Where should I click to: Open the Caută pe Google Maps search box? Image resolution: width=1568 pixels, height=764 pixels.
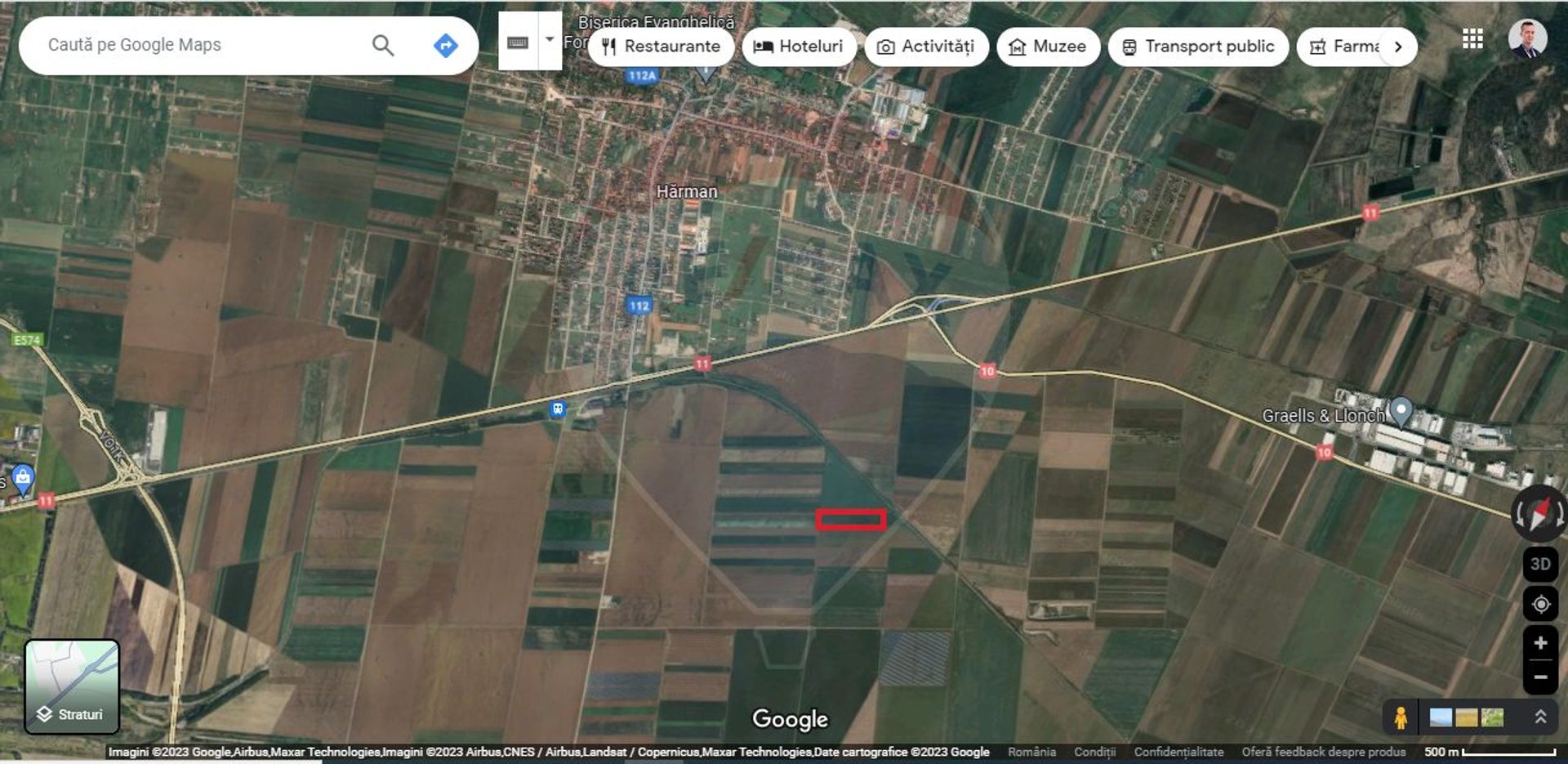click(x=196, y=45)
